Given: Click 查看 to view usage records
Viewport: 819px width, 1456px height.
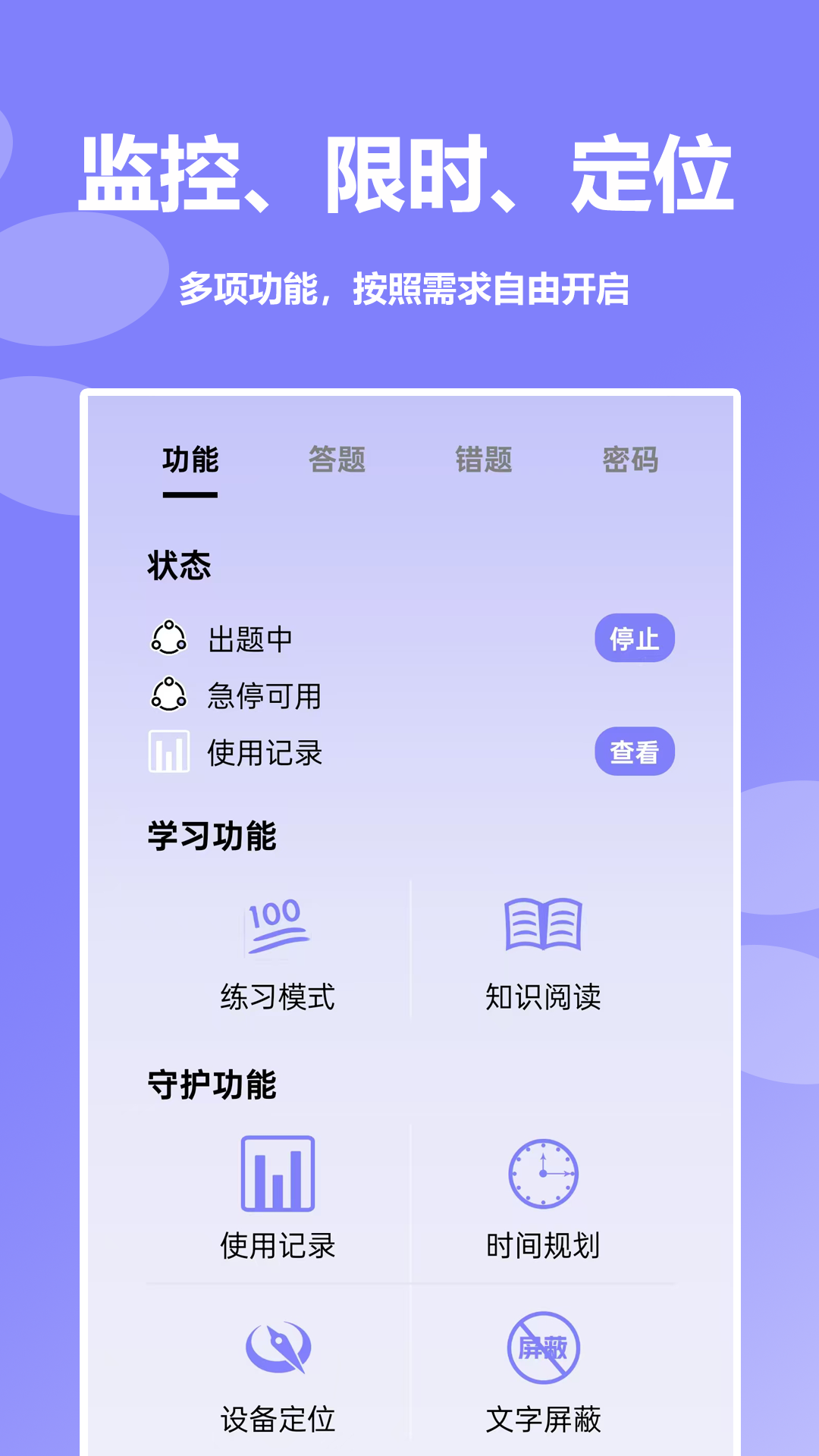Looking at the screenshot, I should point(636,752).
